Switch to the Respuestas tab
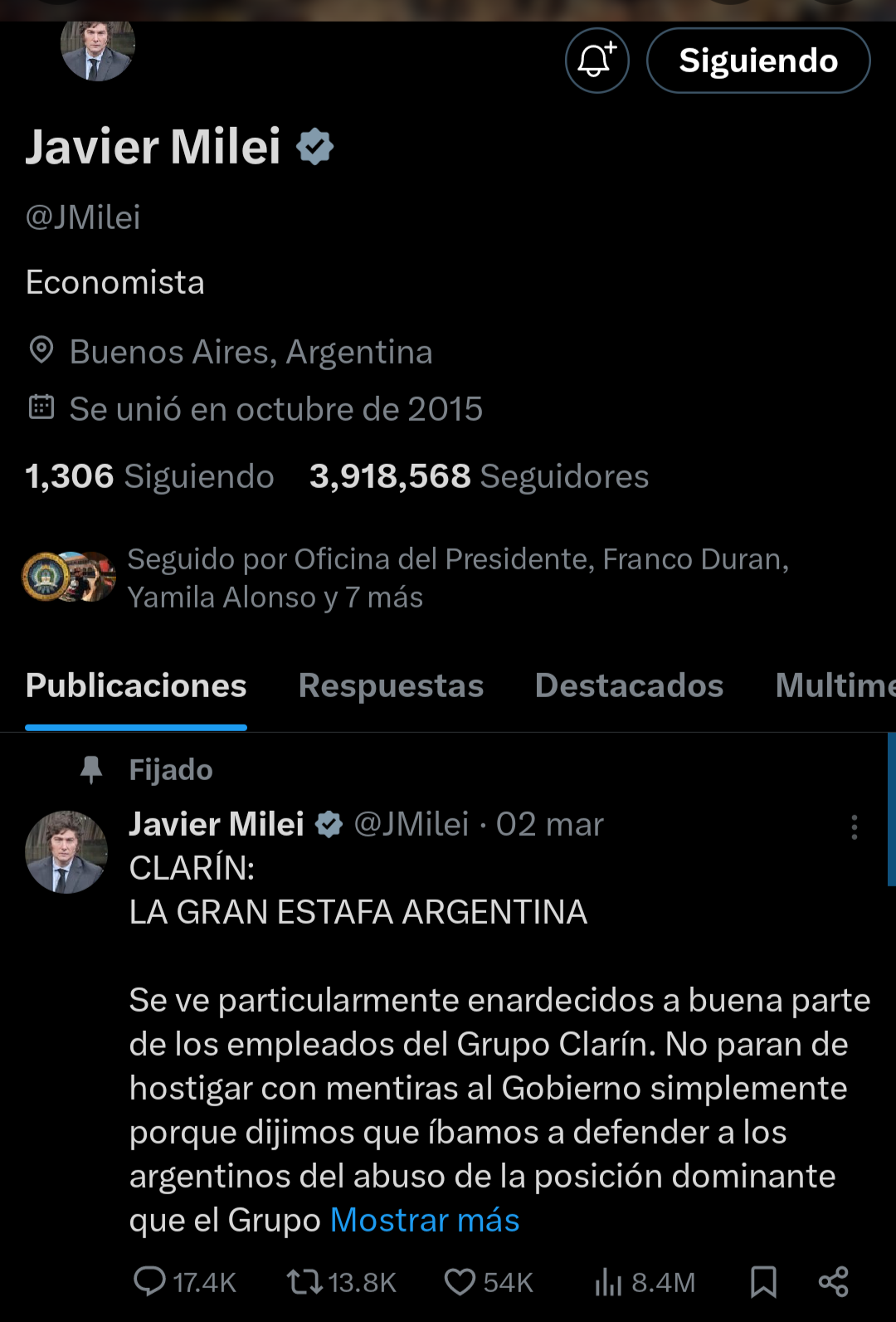Image resolution: width=896 pixels, height=1322 pixels. click(x=391, y=685)
